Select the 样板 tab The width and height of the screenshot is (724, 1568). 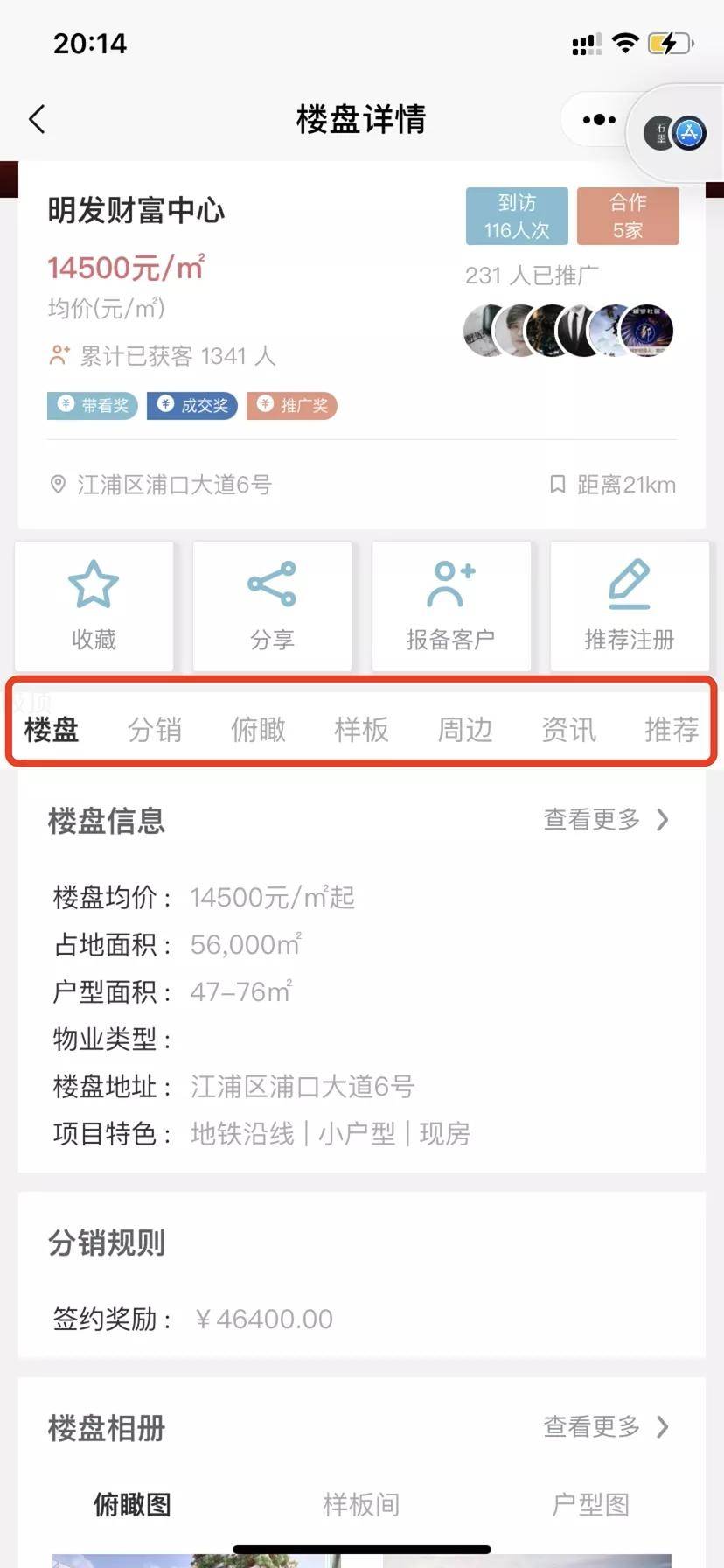click(361, 729)
